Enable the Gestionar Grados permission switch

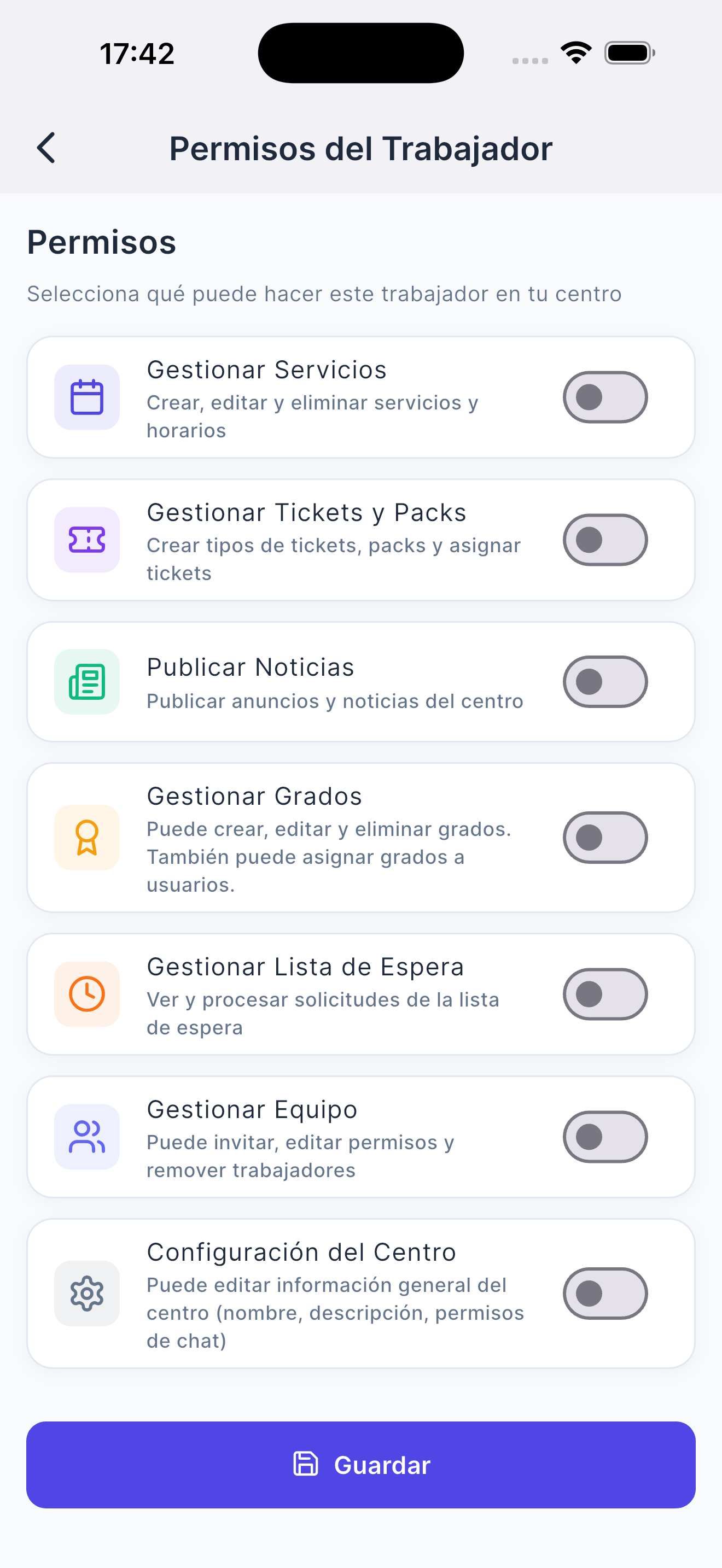605,838
